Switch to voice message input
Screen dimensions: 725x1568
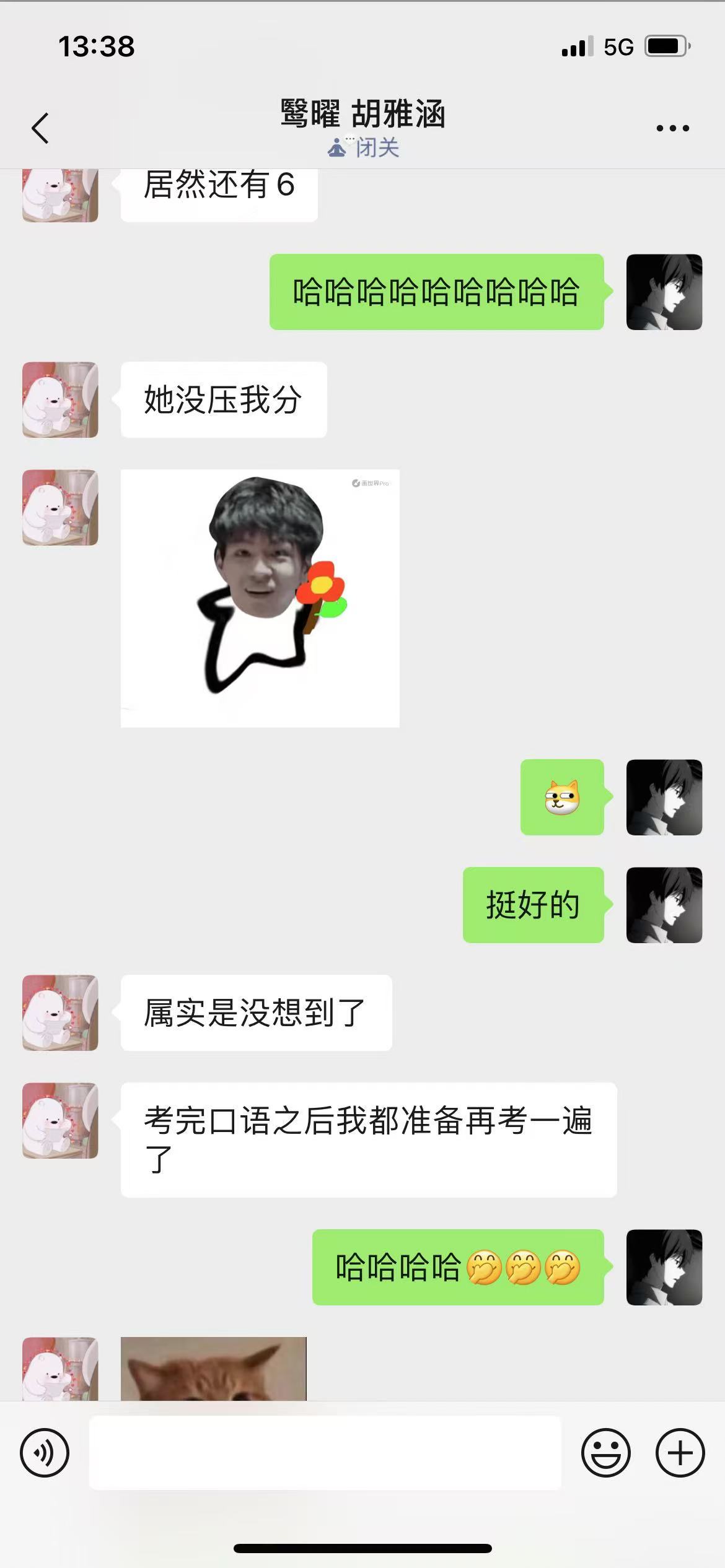click(x=45, y=1453)
